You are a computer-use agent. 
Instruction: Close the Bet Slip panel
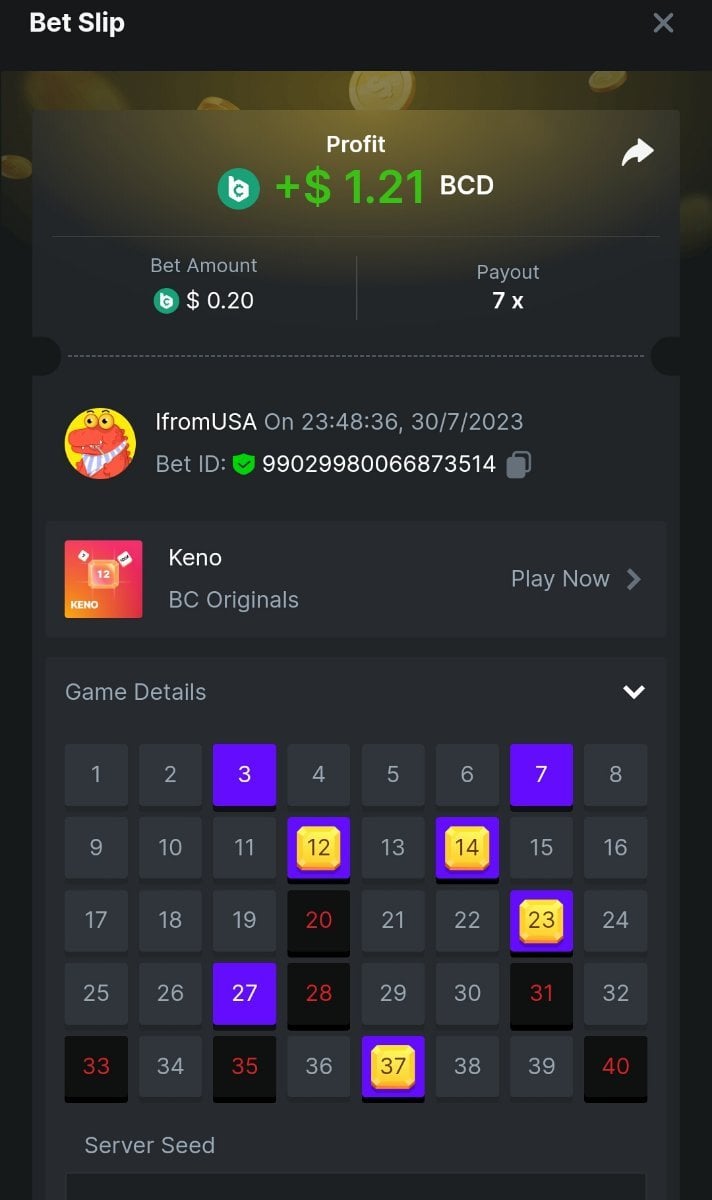pyautogui.click(x=663, y=23)
